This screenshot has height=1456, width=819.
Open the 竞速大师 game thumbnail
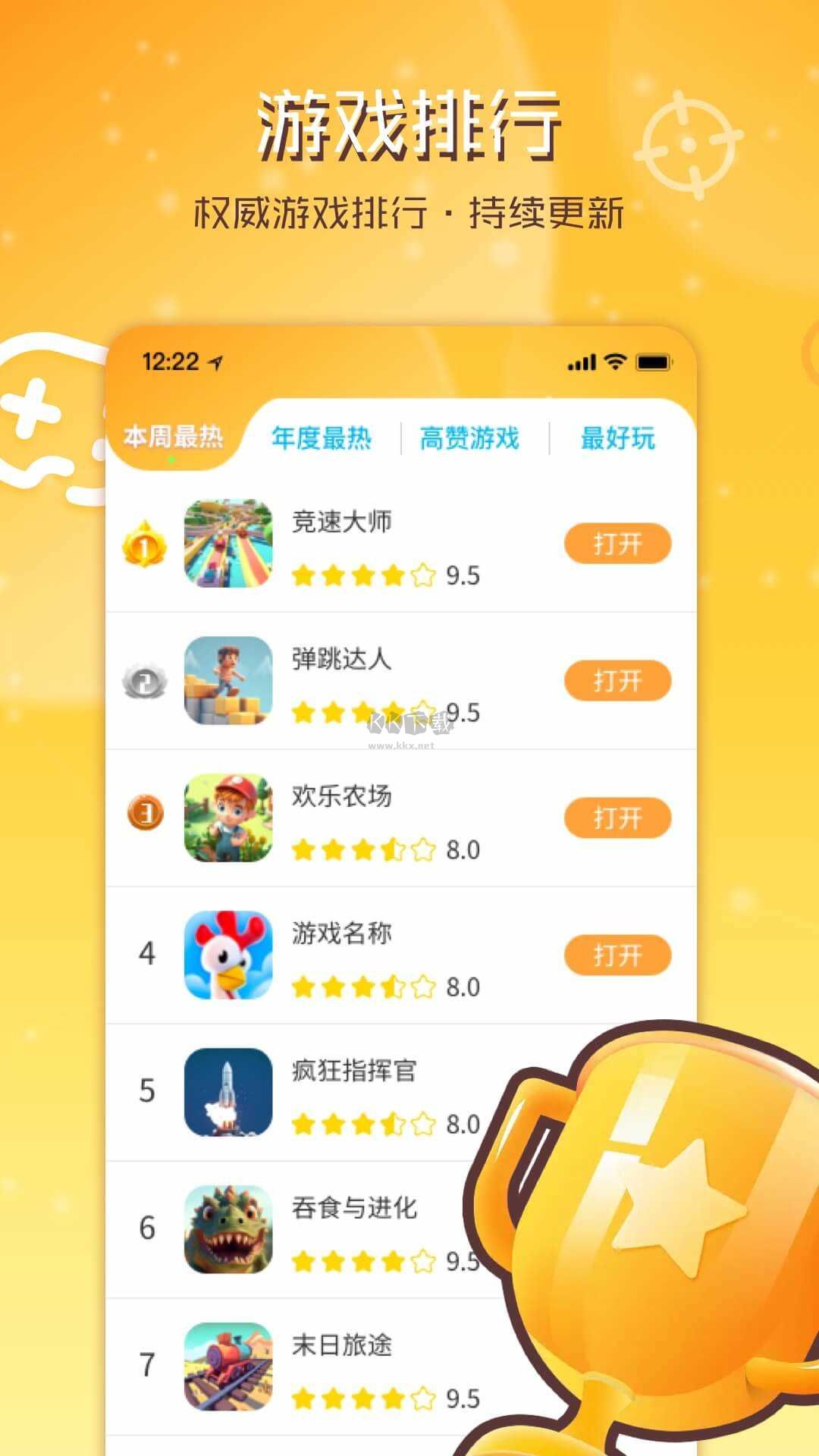pos(227,544)
